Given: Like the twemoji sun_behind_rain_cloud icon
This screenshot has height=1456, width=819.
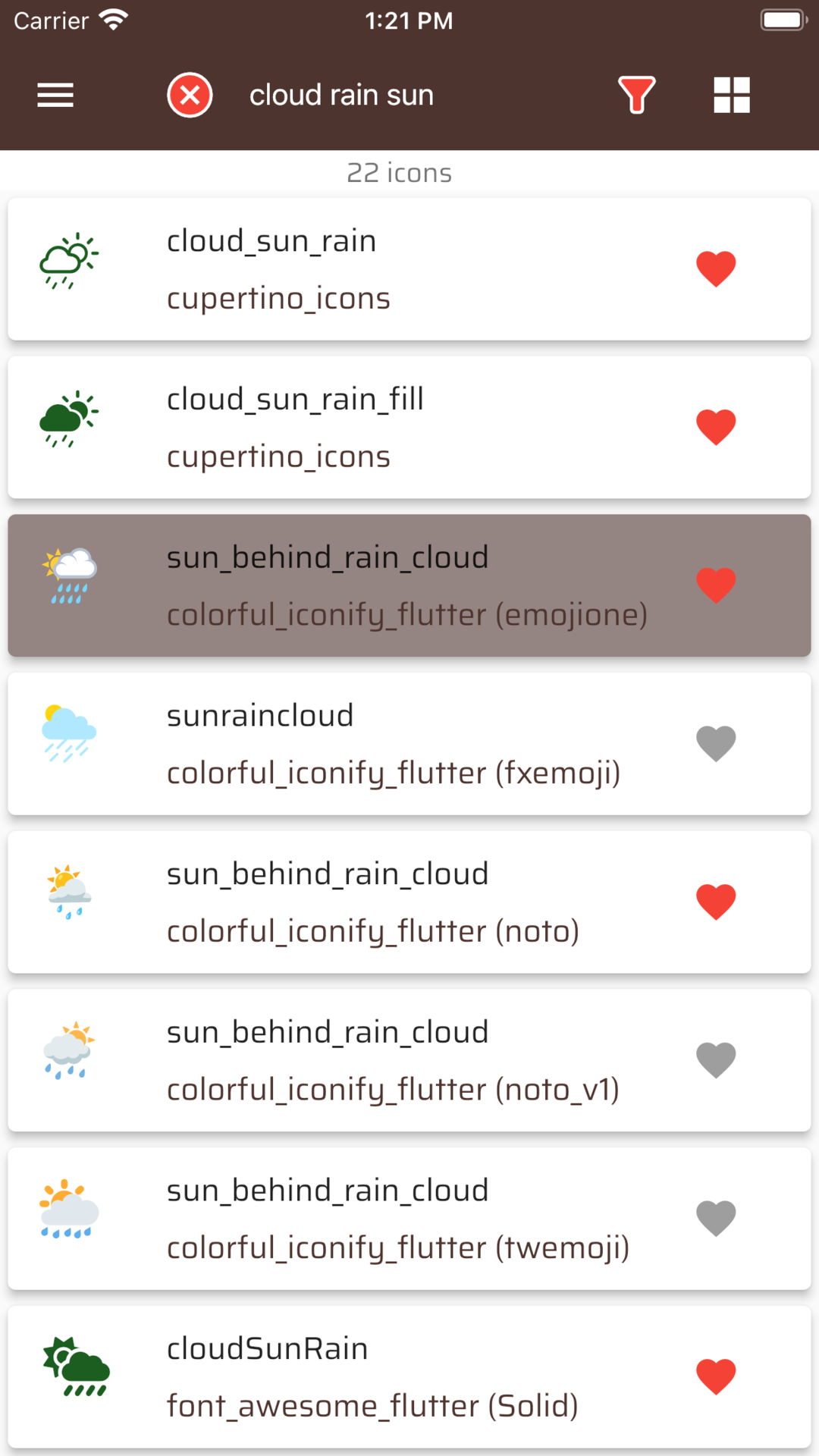Looking at the screenshot, I should [x=716, y=1219].
